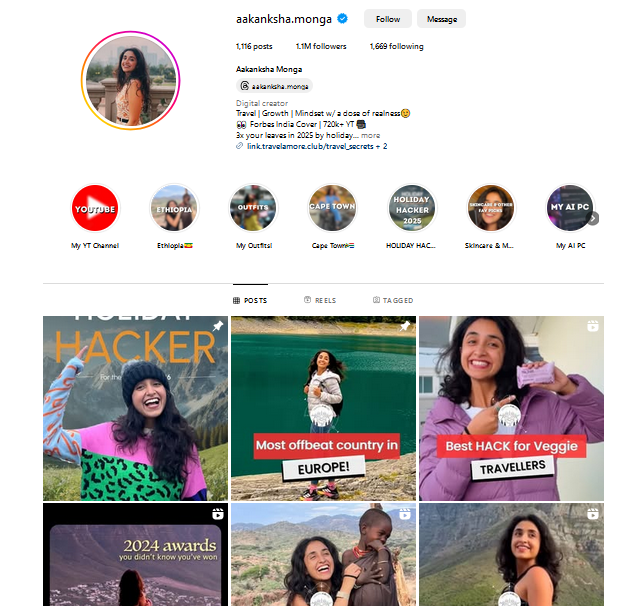Open the Best hack for veggie travellers reel
640x606 pixels.
(511, 408)
